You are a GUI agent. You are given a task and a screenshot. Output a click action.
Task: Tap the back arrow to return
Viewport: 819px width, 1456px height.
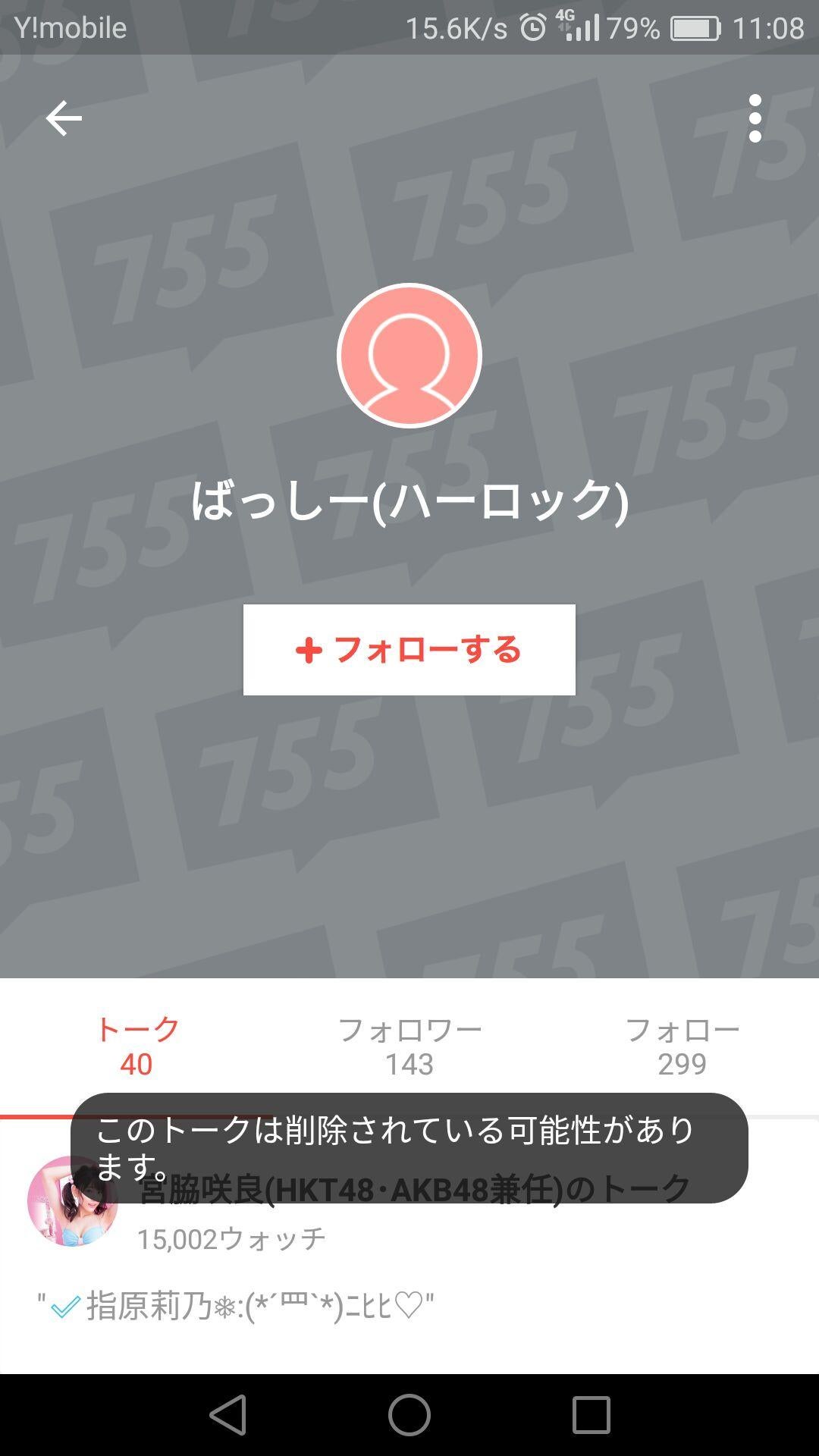65,118
